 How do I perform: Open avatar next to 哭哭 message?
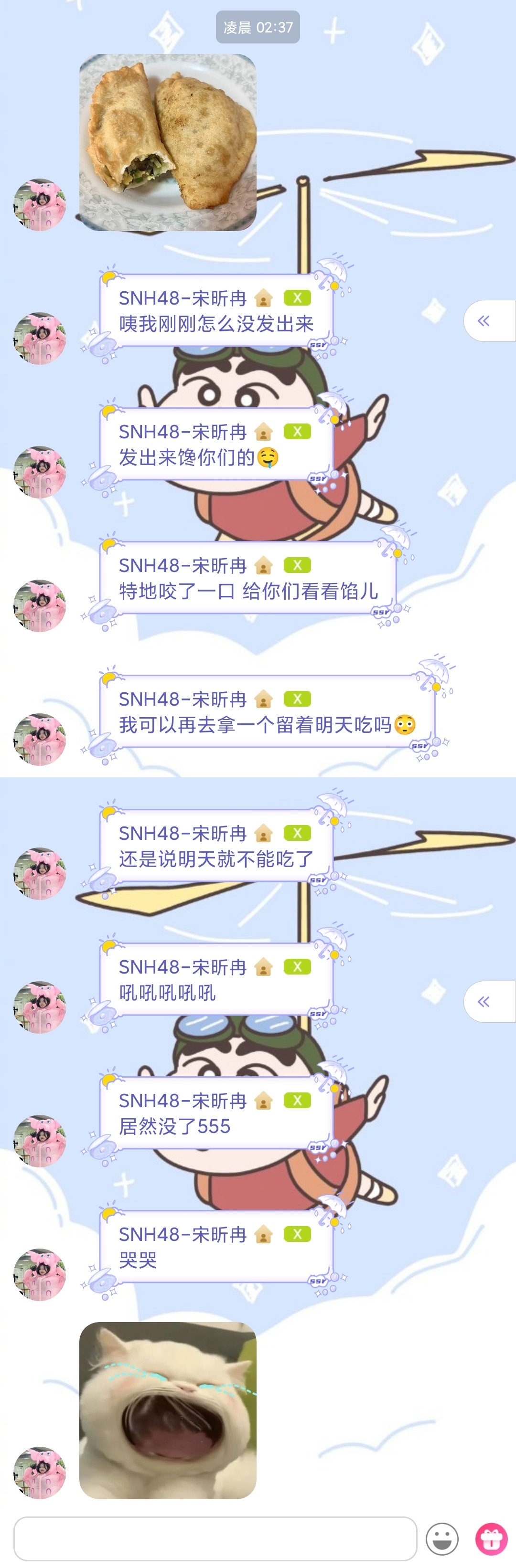[x=40, y=1275]
